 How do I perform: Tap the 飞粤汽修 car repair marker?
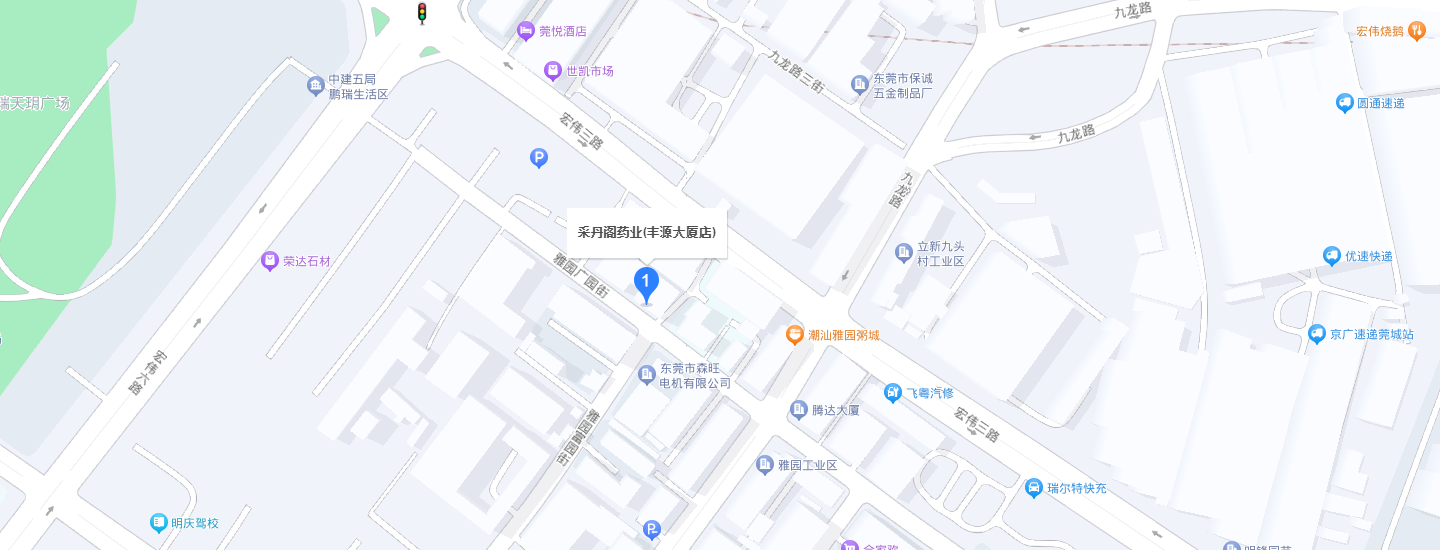pyautogui.click(x=893, y=393)
